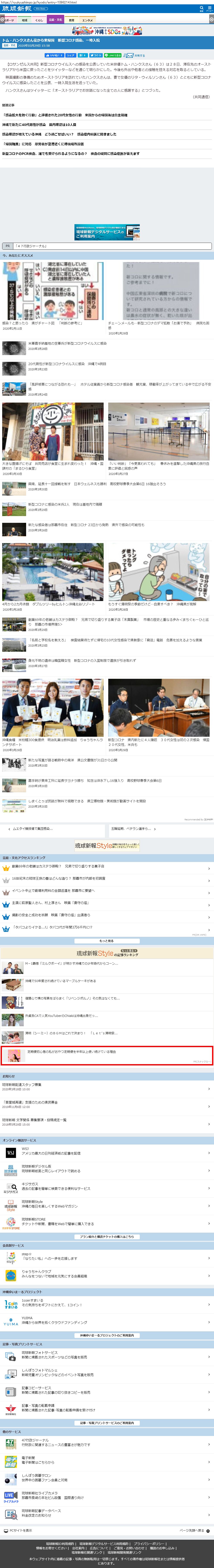Open ranking article 創業69年の老舗はカステラ御殿？
Viewport: 214px width, 1568px height.
(107, 866)
